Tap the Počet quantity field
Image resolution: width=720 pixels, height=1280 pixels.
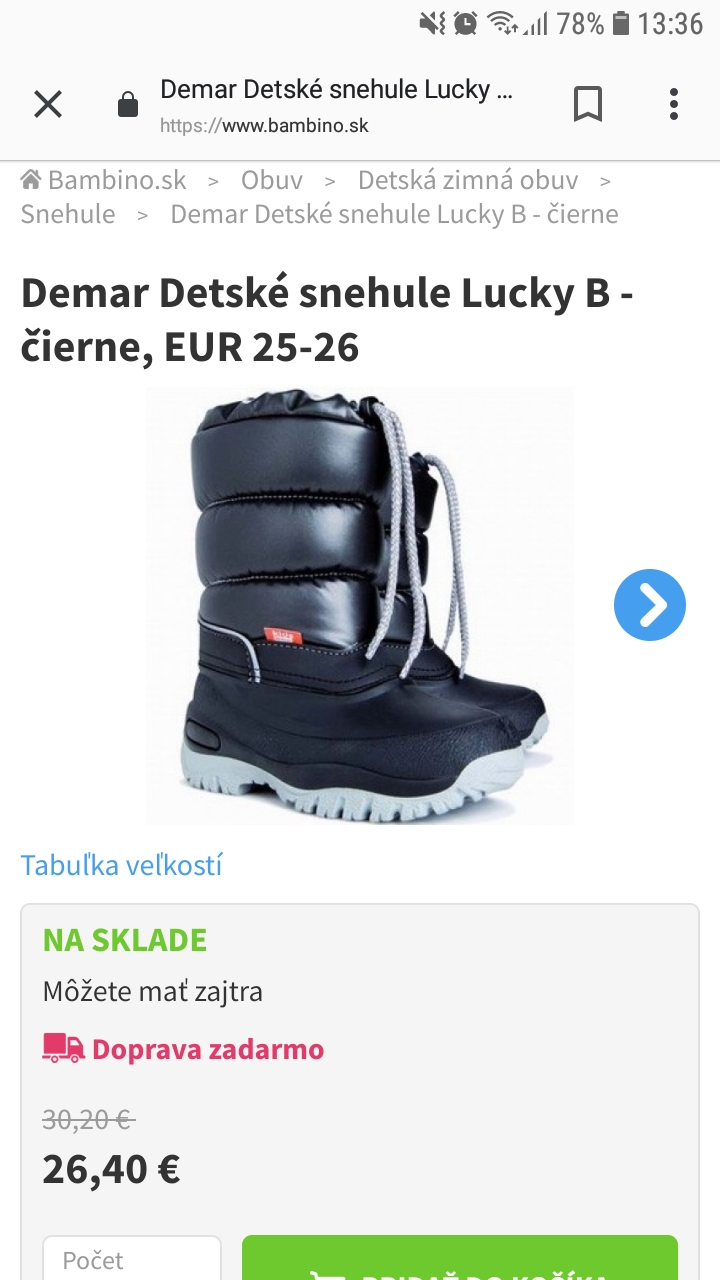[x=132, y=1260]
